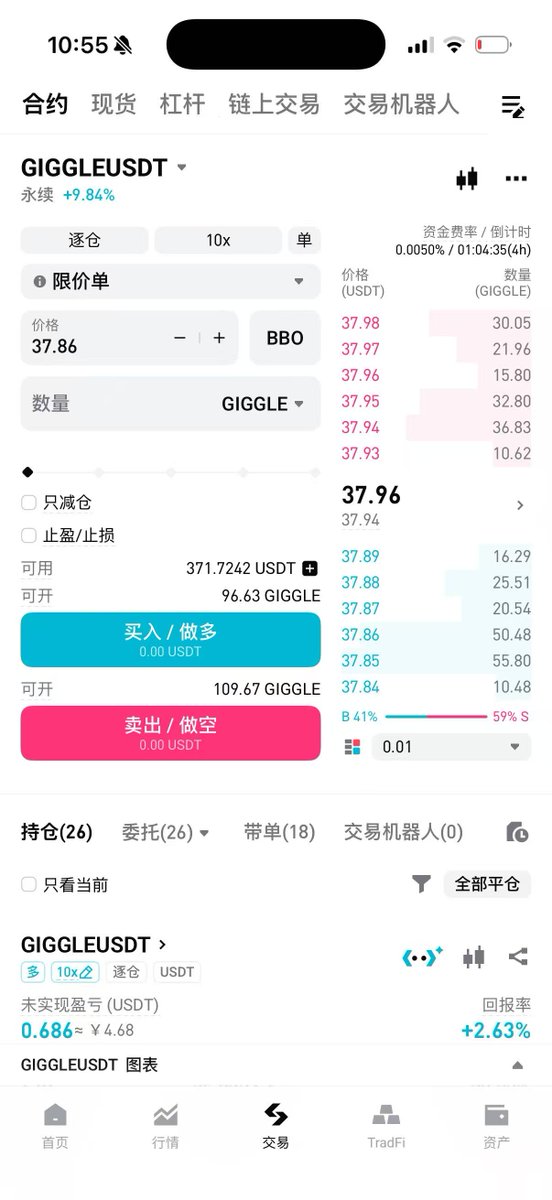Screen dimensions: 552x1200
Task: Expand the 限价单 order type dropdown
Action: [171, 282]
